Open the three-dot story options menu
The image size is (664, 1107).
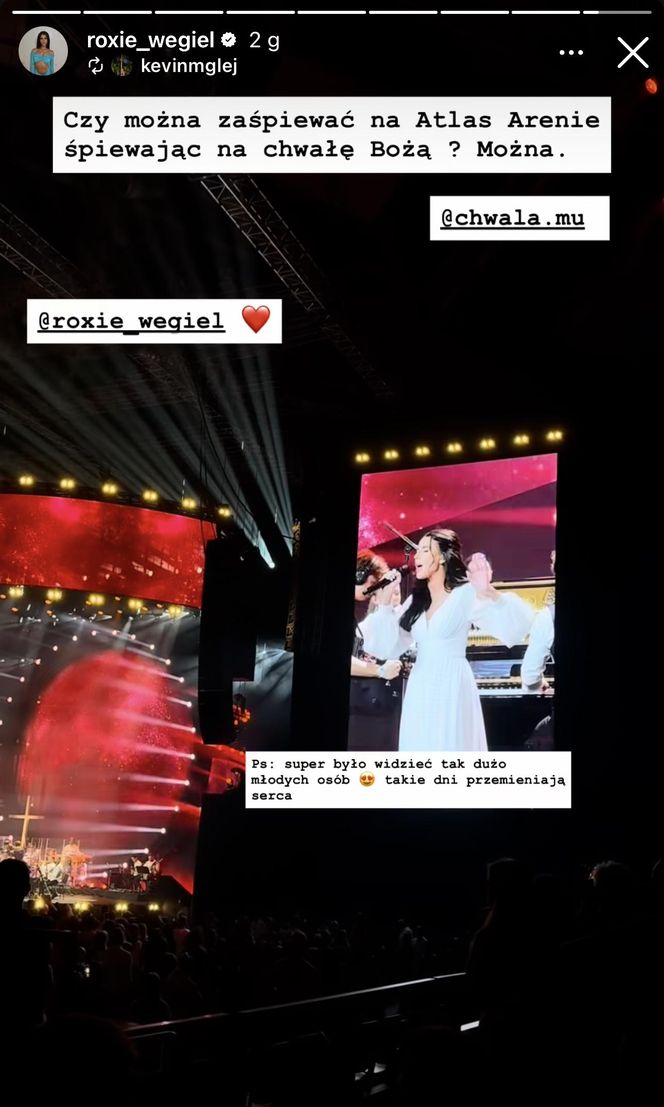point(571,52)
